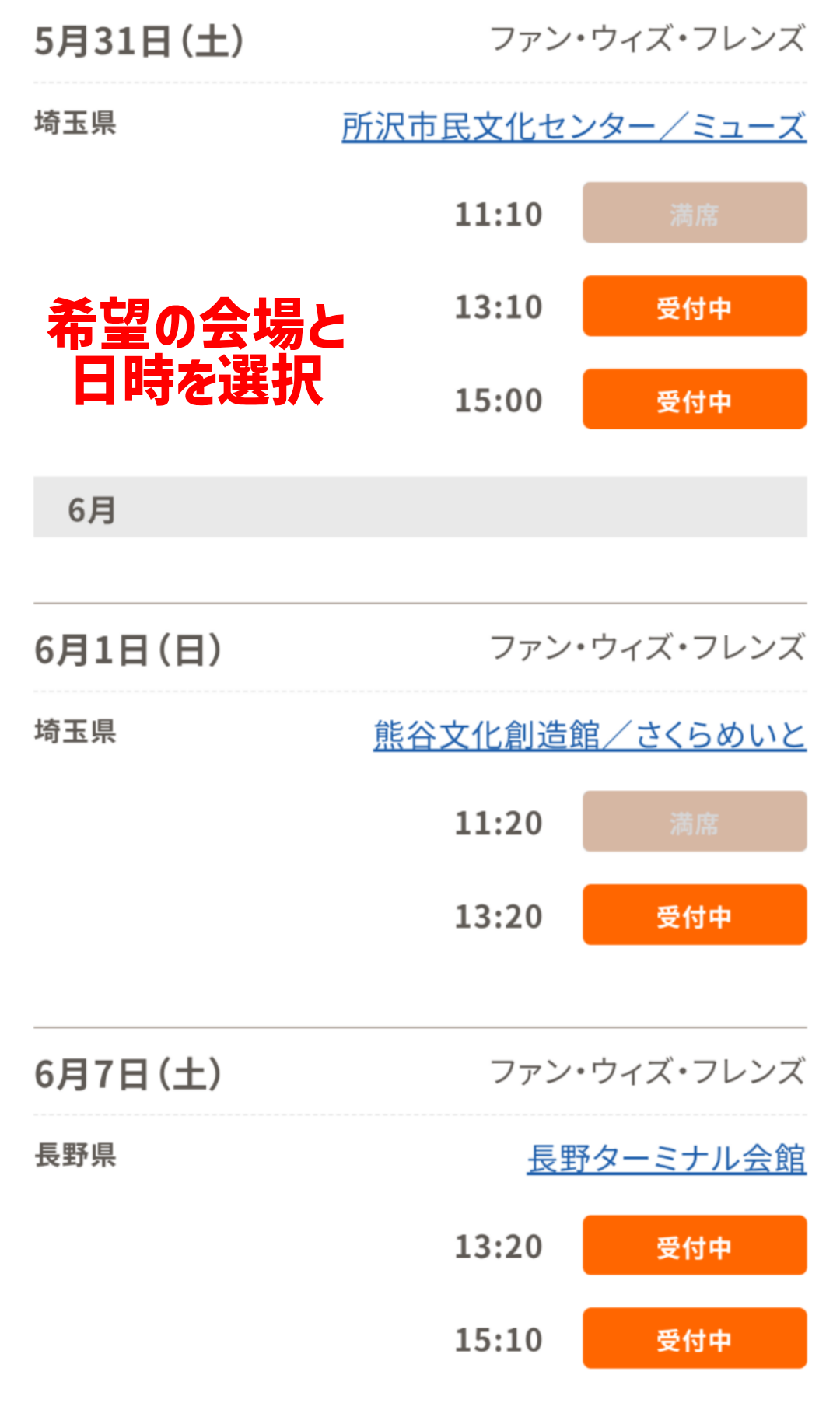Select the 15:00 受付中 slot on 5月31日
Viewport: 840px width, 1403px height.
pos(695,399)
